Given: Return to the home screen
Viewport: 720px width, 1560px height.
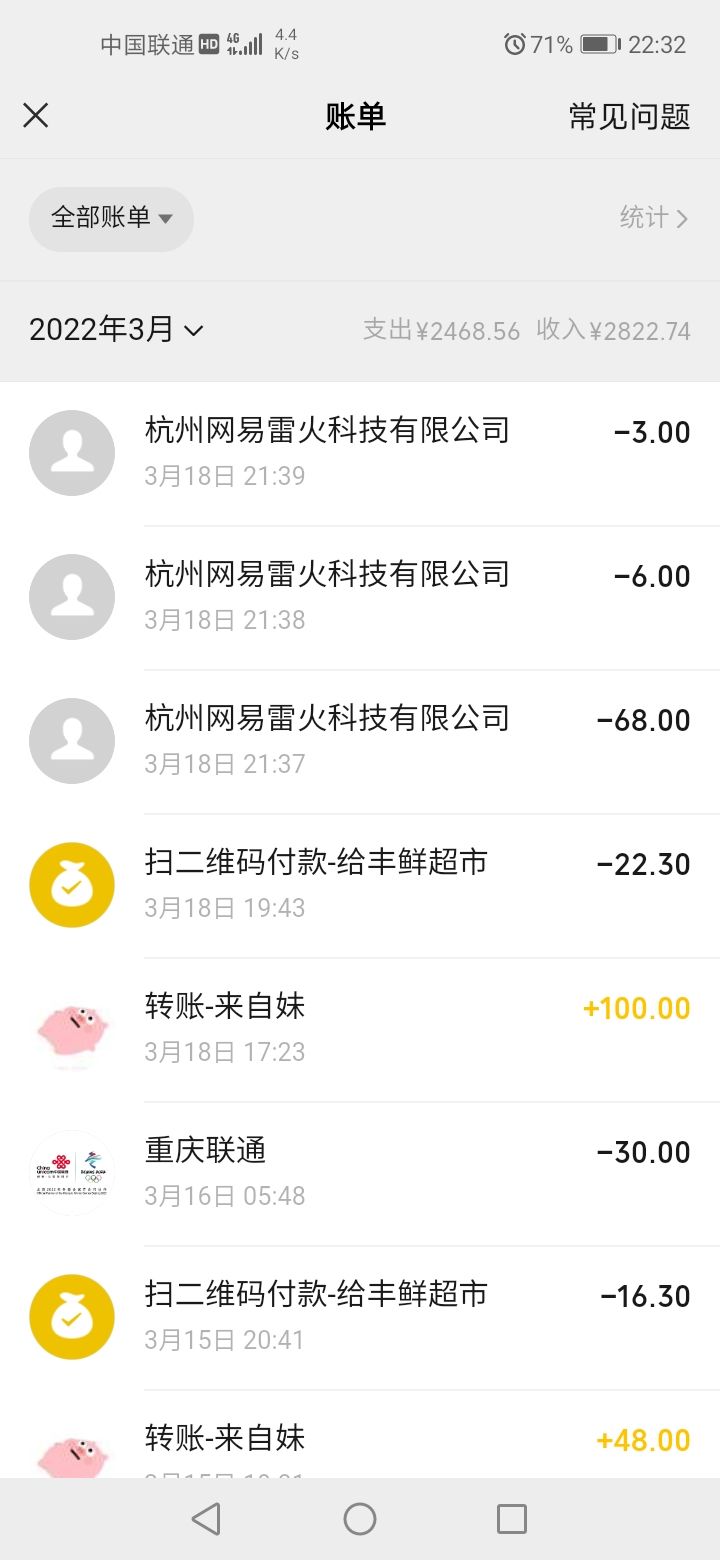Looking at the screenshot, I should (x=360, y=1519).
